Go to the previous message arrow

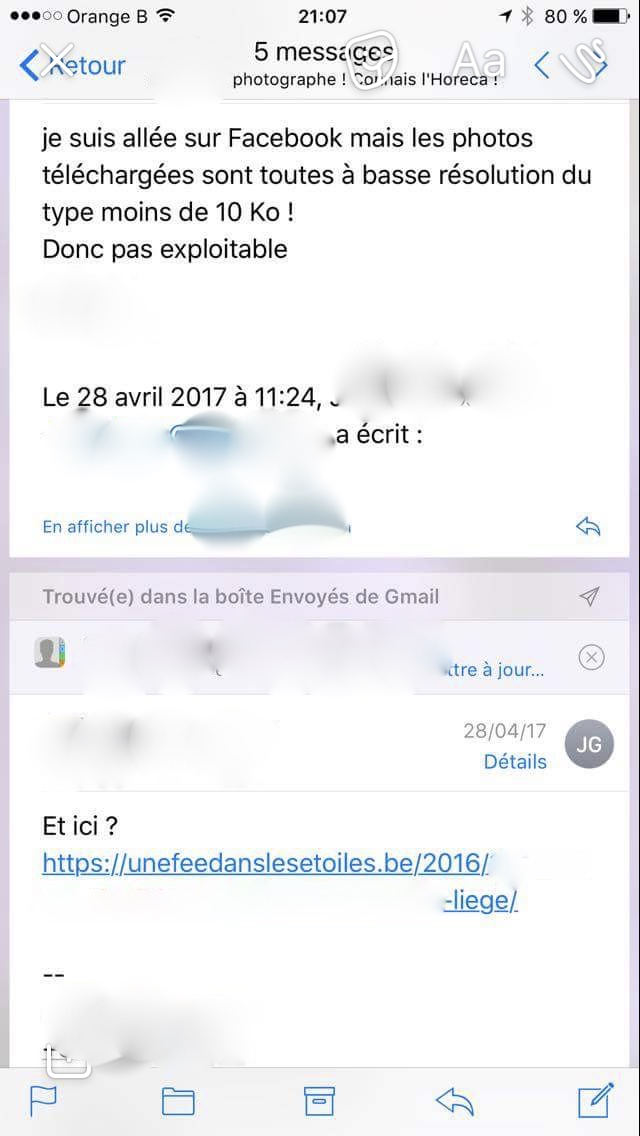pyautogui.click(x=542, y=66)
